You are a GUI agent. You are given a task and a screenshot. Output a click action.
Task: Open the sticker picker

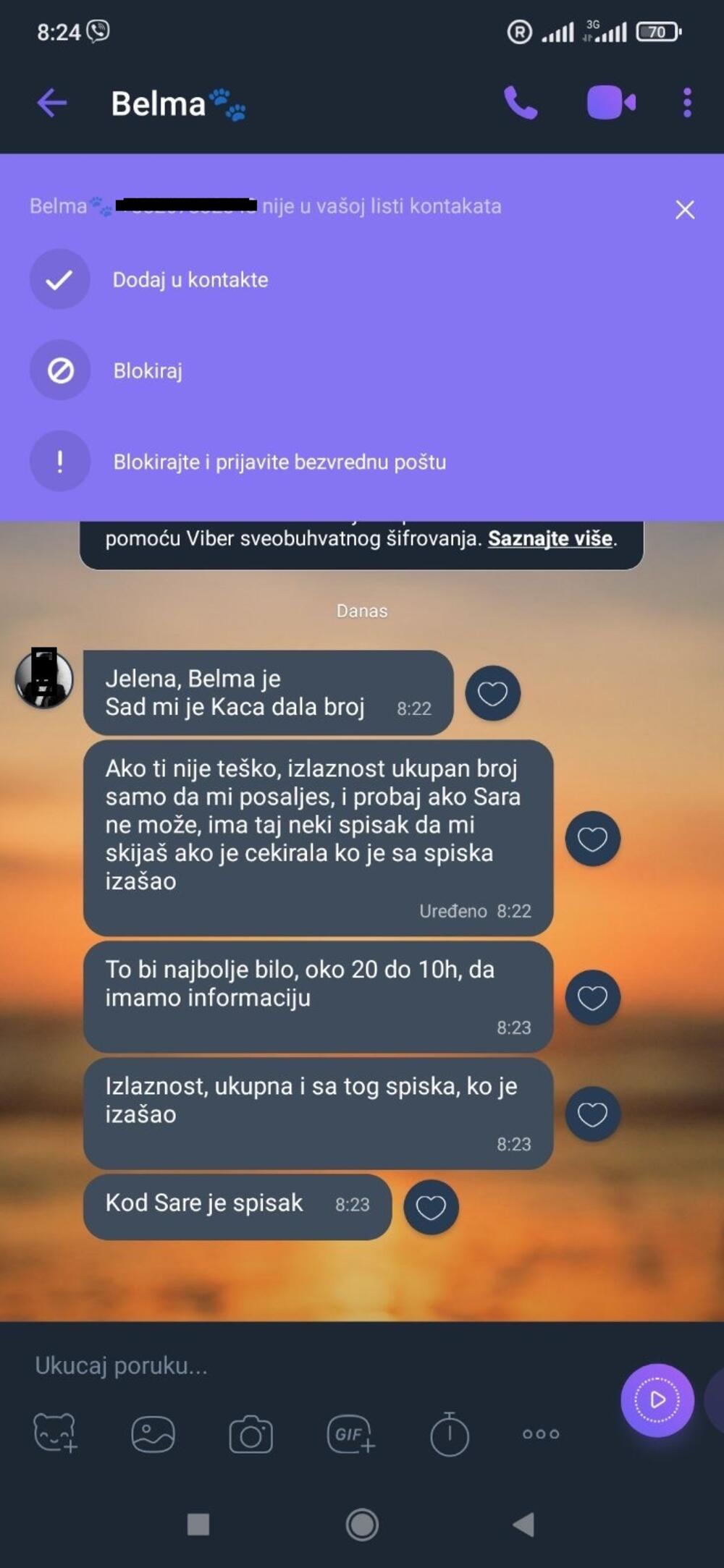(x=55, y=1433)
